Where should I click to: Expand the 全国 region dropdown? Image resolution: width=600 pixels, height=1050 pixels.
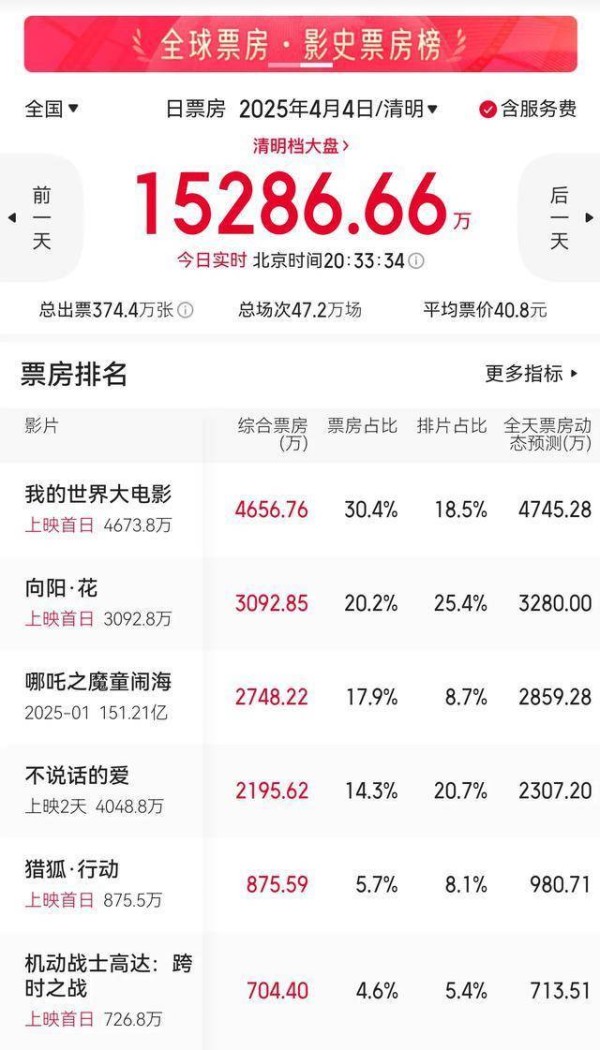coord(52,108)
